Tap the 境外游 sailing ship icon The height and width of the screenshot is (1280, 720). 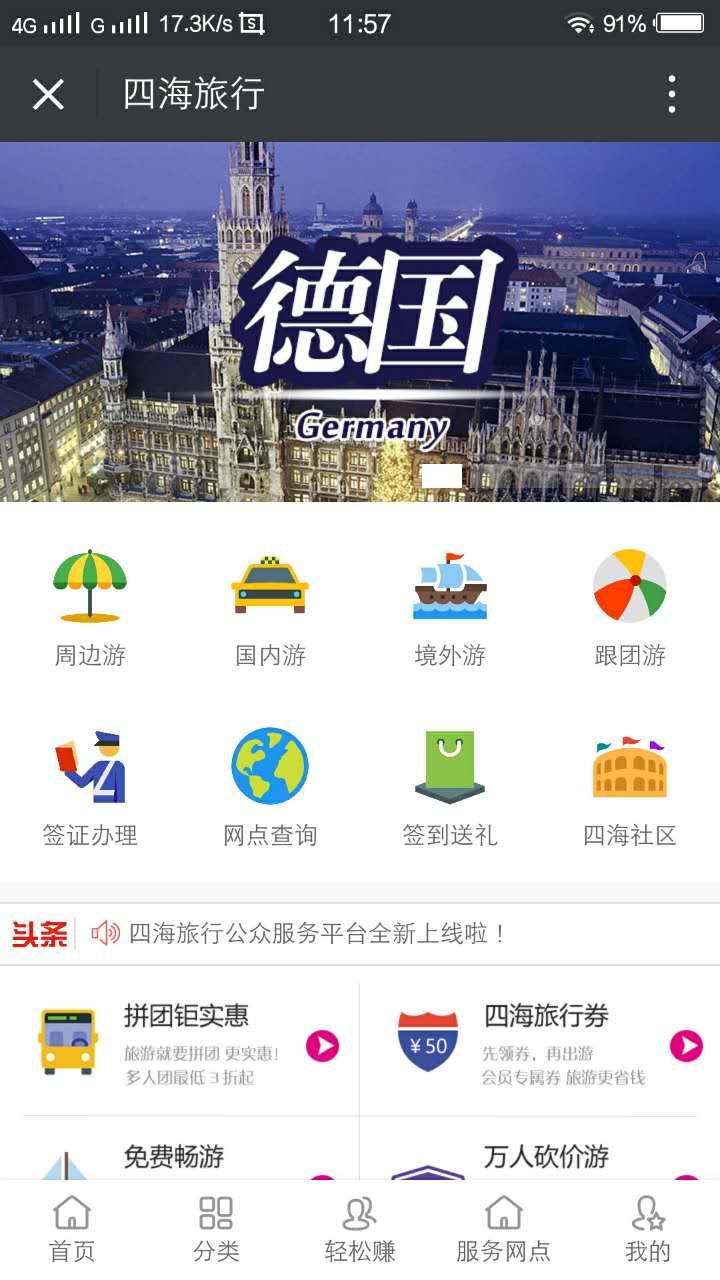pyautogui.click(x=450, y=585)
